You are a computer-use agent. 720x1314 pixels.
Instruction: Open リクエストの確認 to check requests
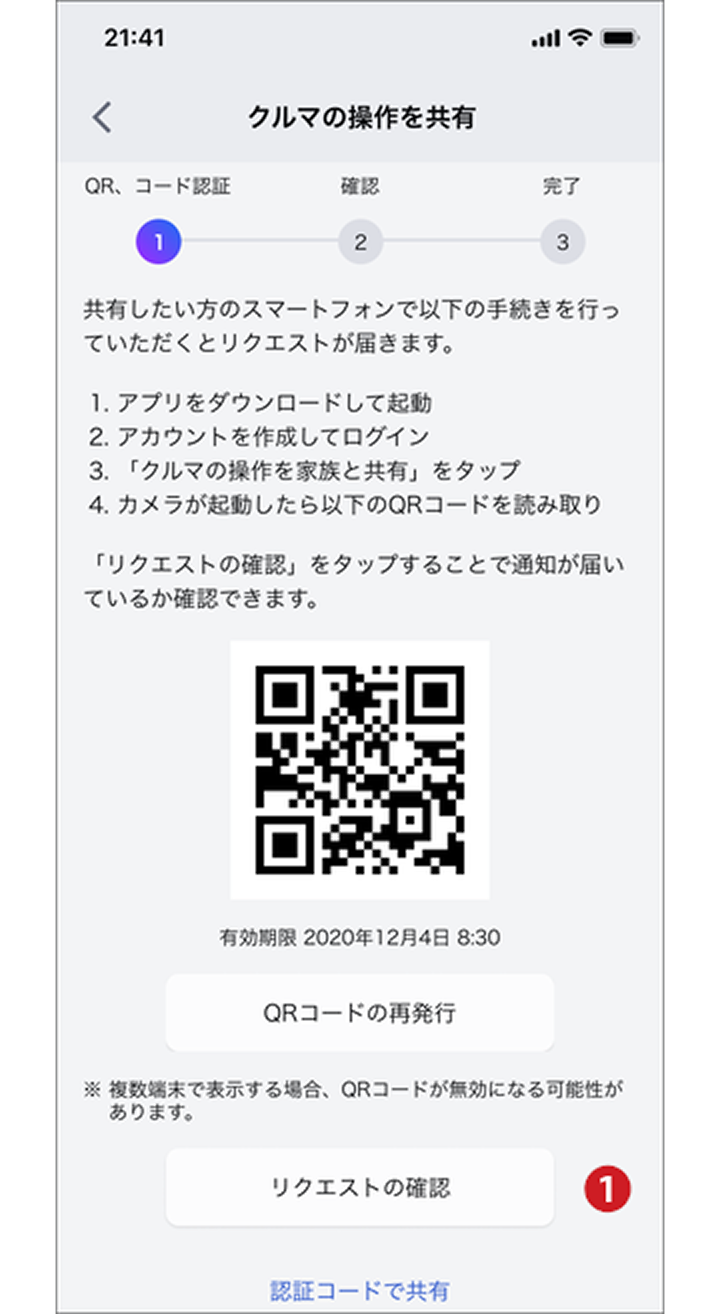coord(360,1187)
